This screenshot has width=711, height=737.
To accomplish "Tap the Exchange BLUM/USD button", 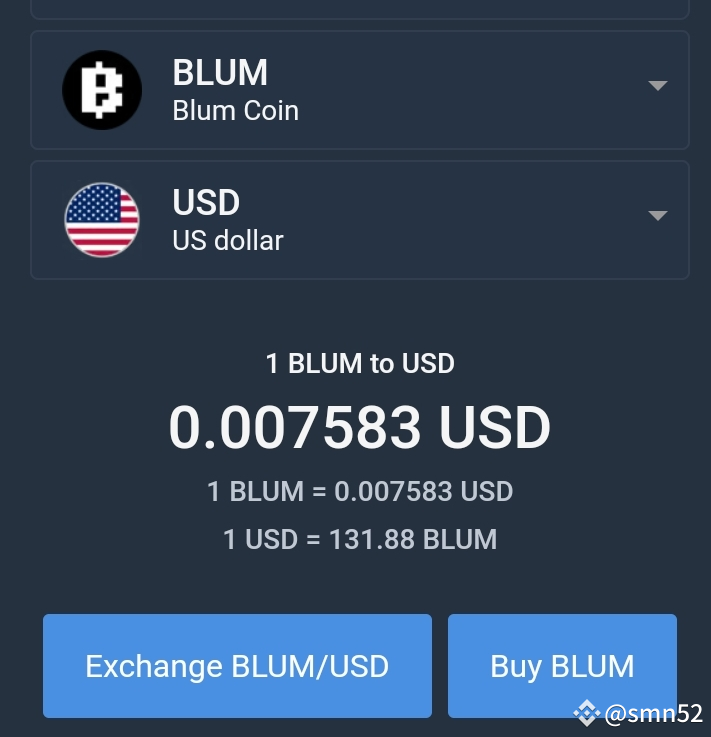I will click(x=237, y=666).
